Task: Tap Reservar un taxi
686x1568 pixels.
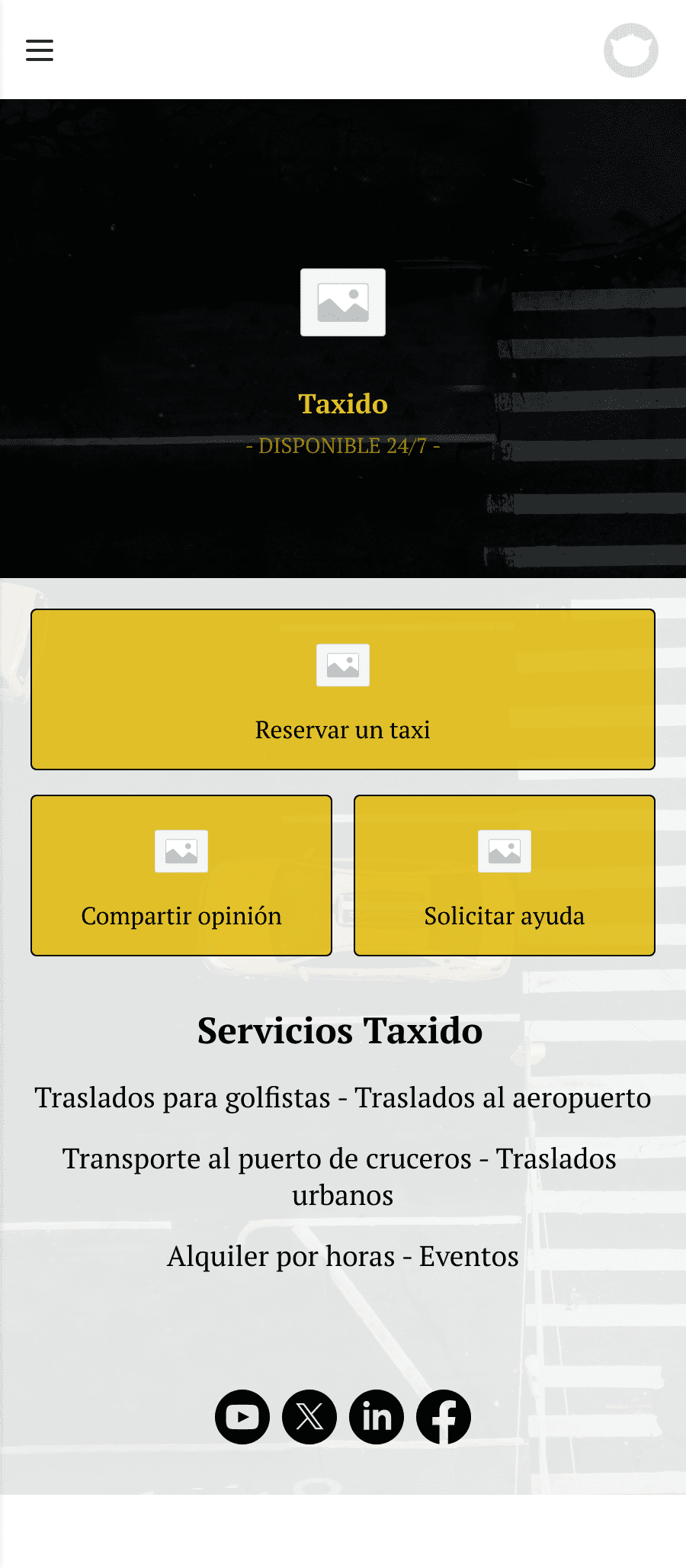Action: point(343,689)
